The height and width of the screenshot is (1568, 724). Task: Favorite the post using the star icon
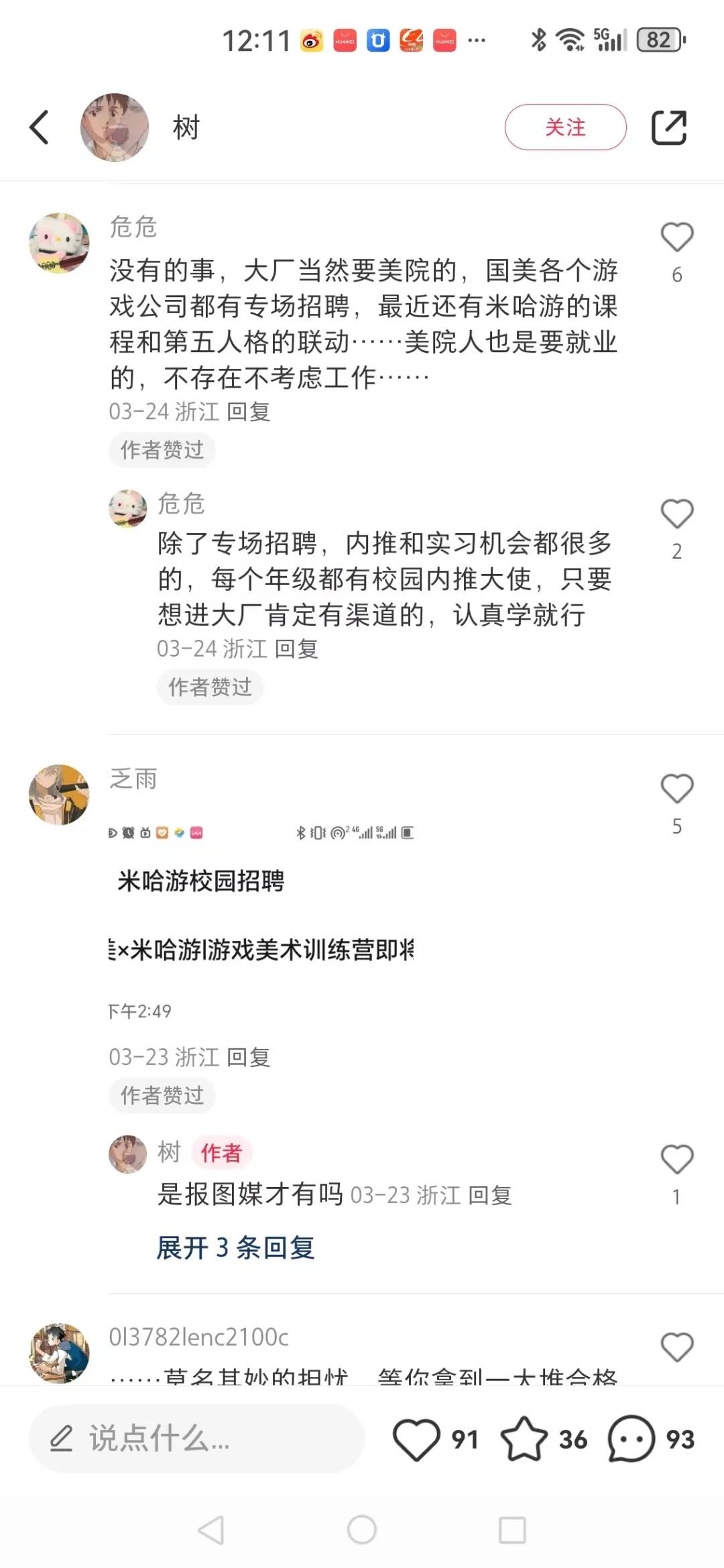(x=524, y=1439)
